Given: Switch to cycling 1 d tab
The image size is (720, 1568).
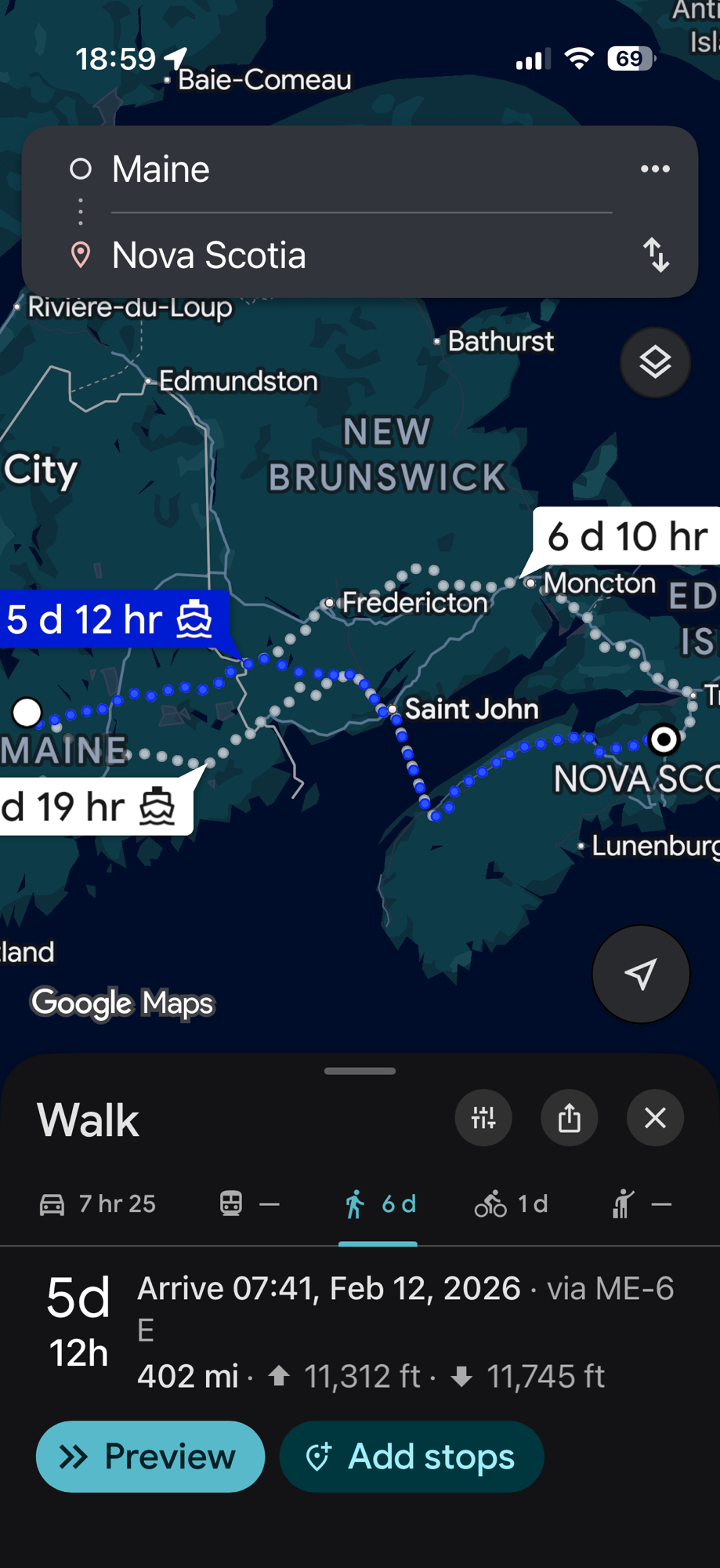Looking at the screenshot, I should coord(511,1203).
